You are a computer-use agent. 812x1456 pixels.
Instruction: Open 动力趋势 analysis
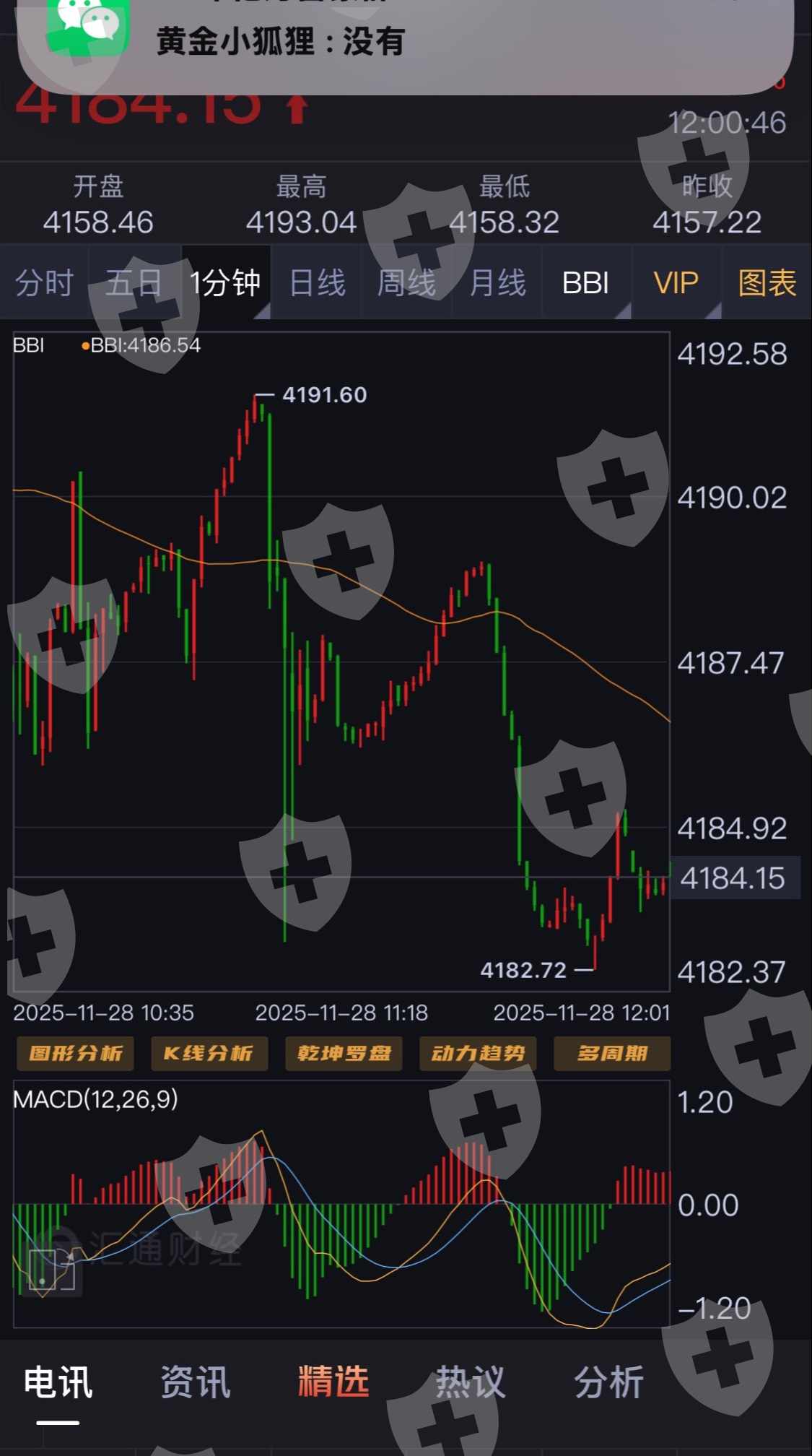478,1053
